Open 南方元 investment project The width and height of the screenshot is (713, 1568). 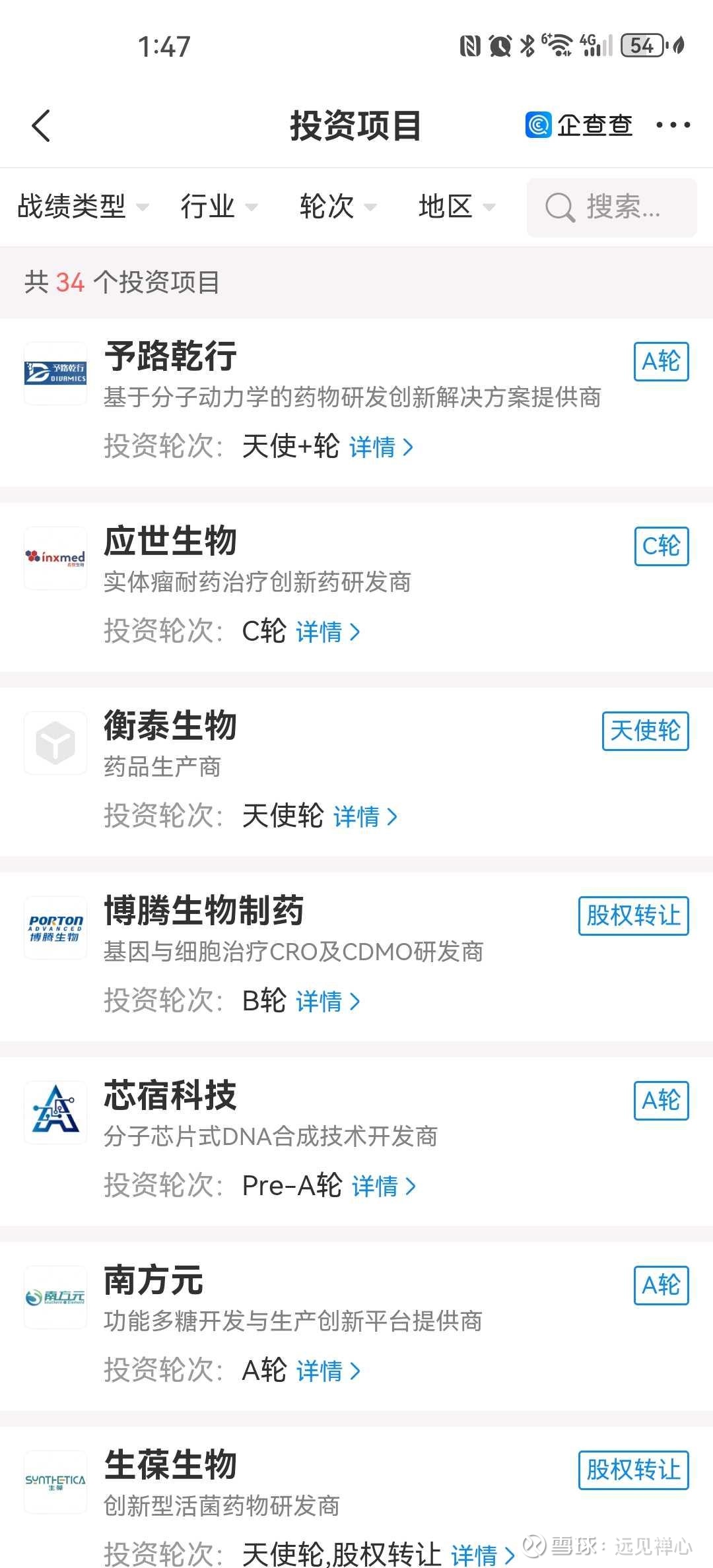tap(153, 1280)
